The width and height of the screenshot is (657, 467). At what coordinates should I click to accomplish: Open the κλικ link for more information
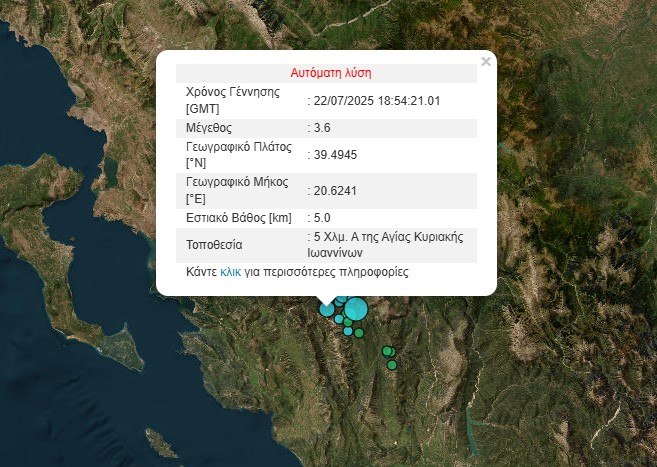pos(230,272)
